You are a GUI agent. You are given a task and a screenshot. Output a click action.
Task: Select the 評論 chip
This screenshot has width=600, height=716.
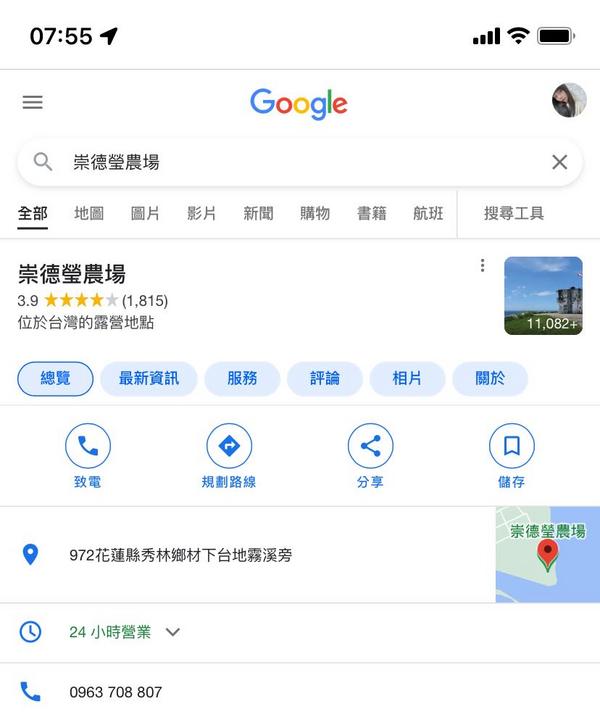click(325, 379)
